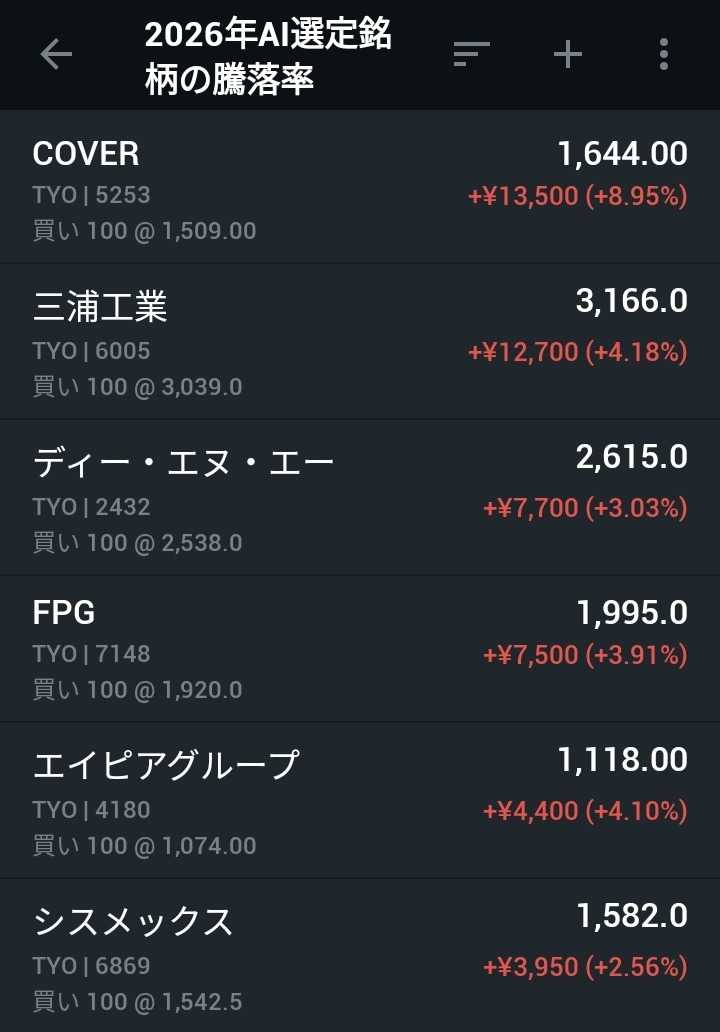Open the three-dot overflow menu
This screenshot has height=1032, width=720.
663,54
